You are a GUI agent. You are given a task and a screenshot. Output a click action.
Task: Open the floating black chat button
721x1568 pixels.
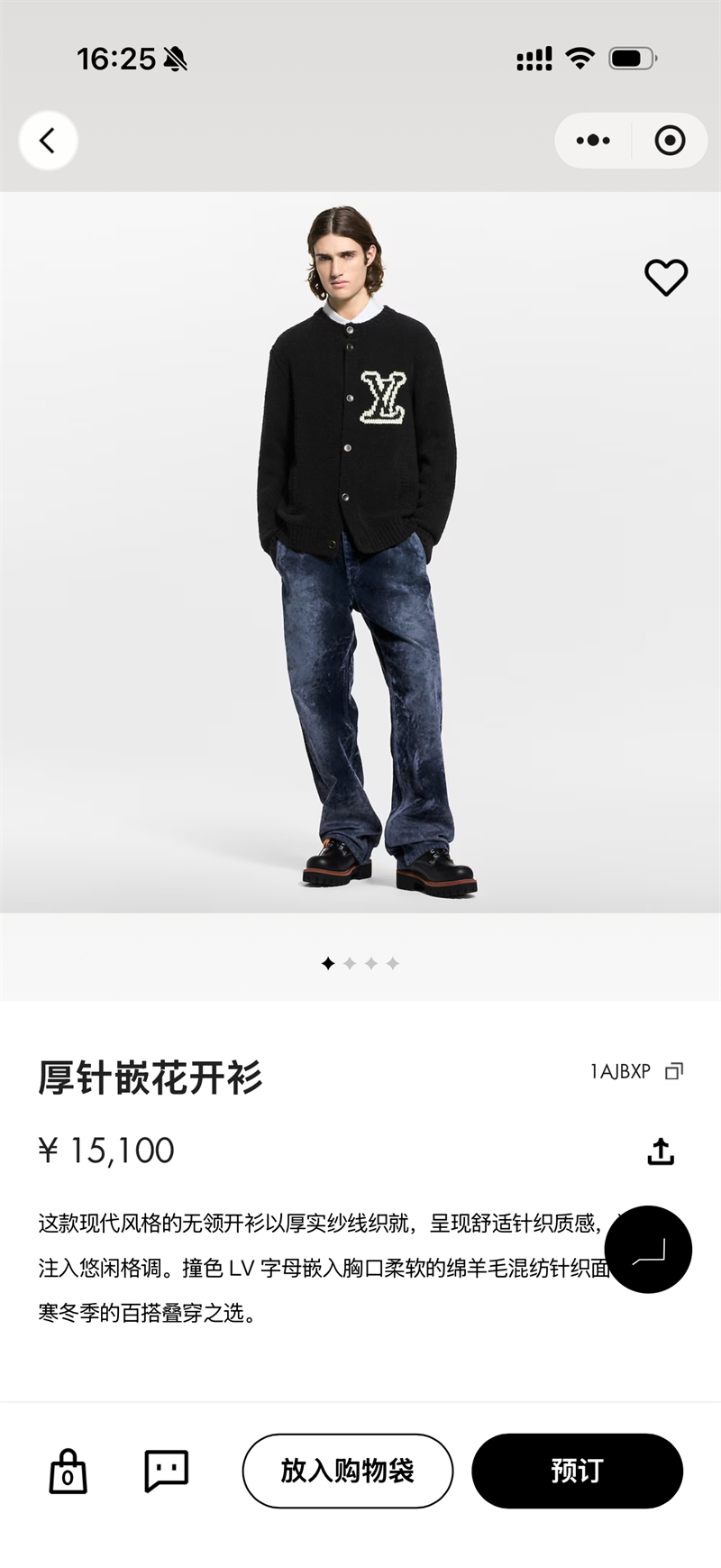coord(648,1250)
